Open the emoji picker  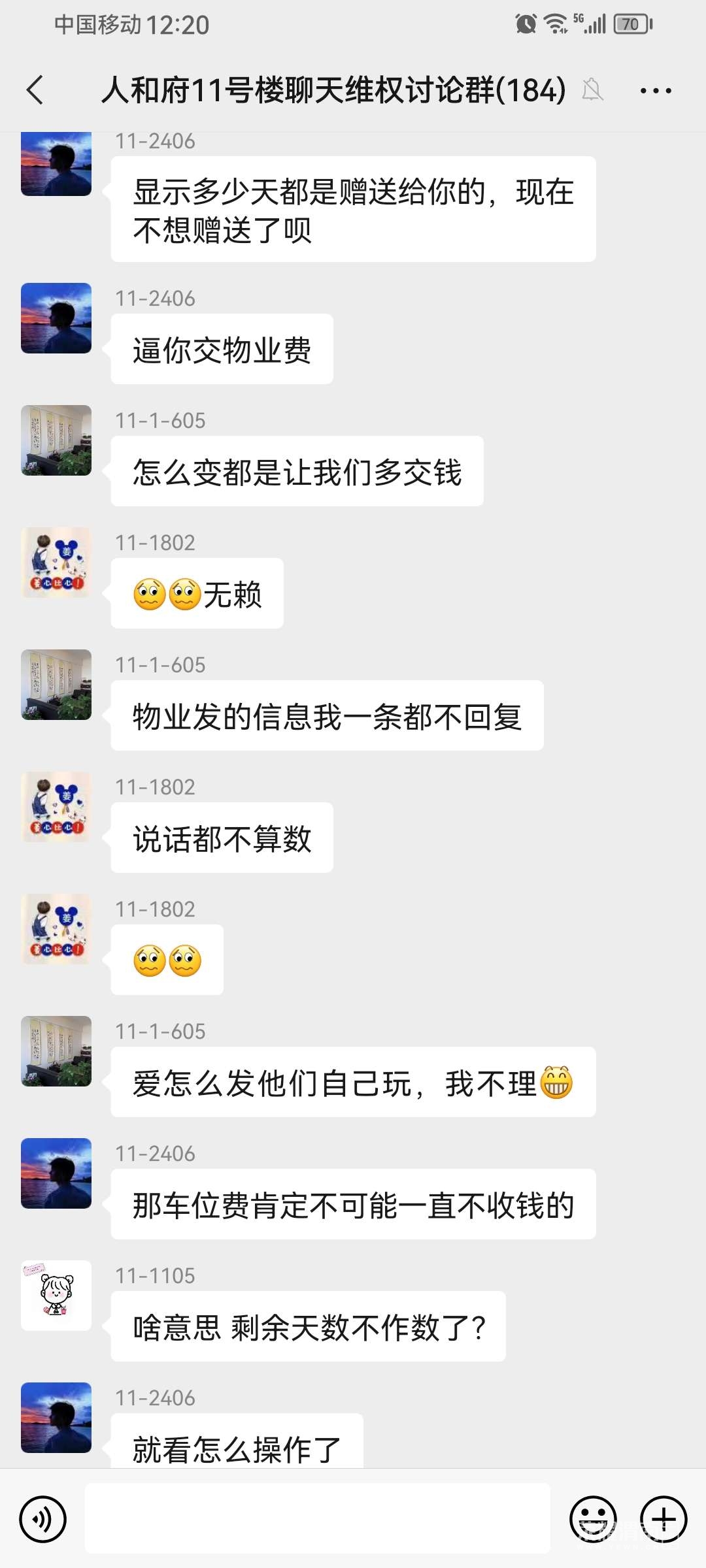point(593,1519)
